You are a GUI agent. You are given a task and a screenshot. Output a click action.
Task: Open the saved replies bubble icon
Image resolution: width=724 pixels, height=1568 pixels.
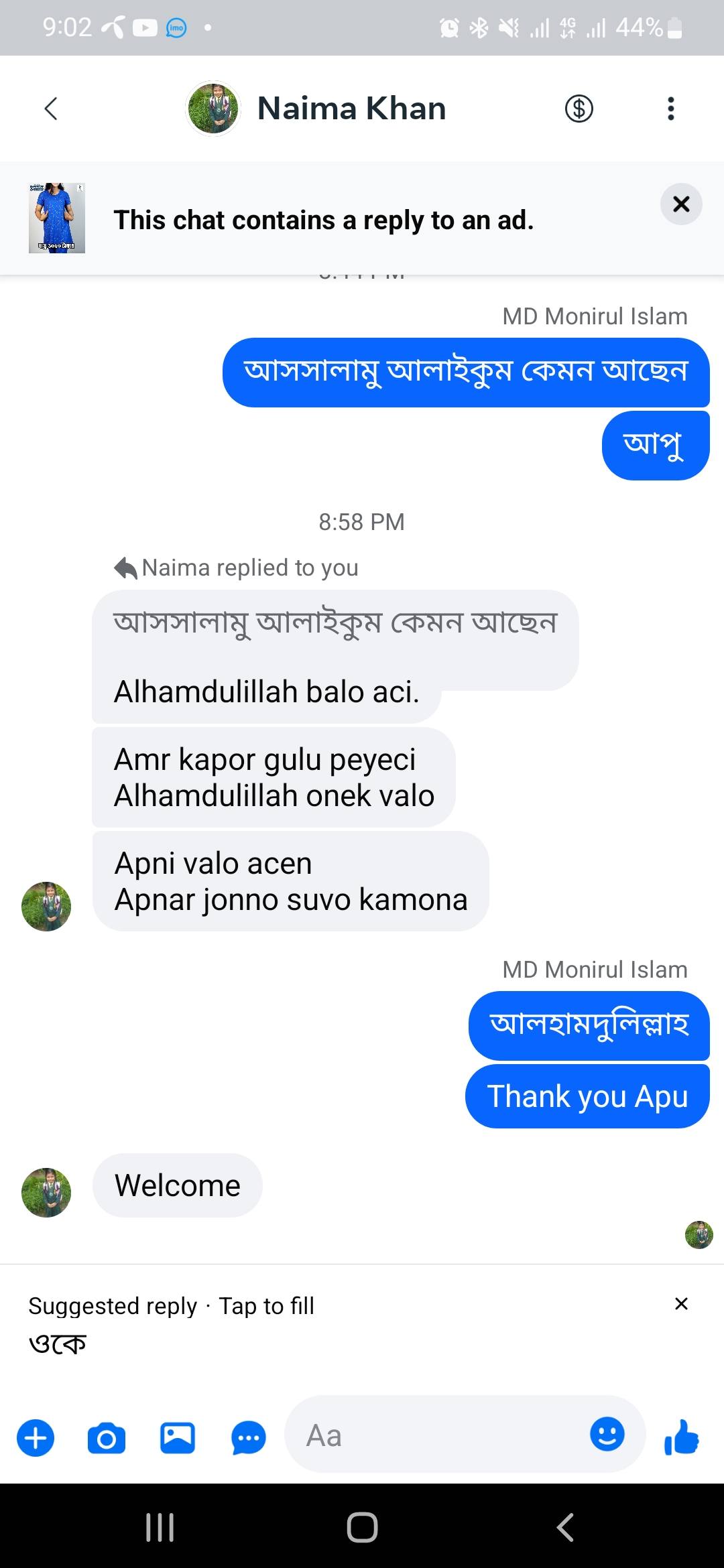pos(249,1438)
